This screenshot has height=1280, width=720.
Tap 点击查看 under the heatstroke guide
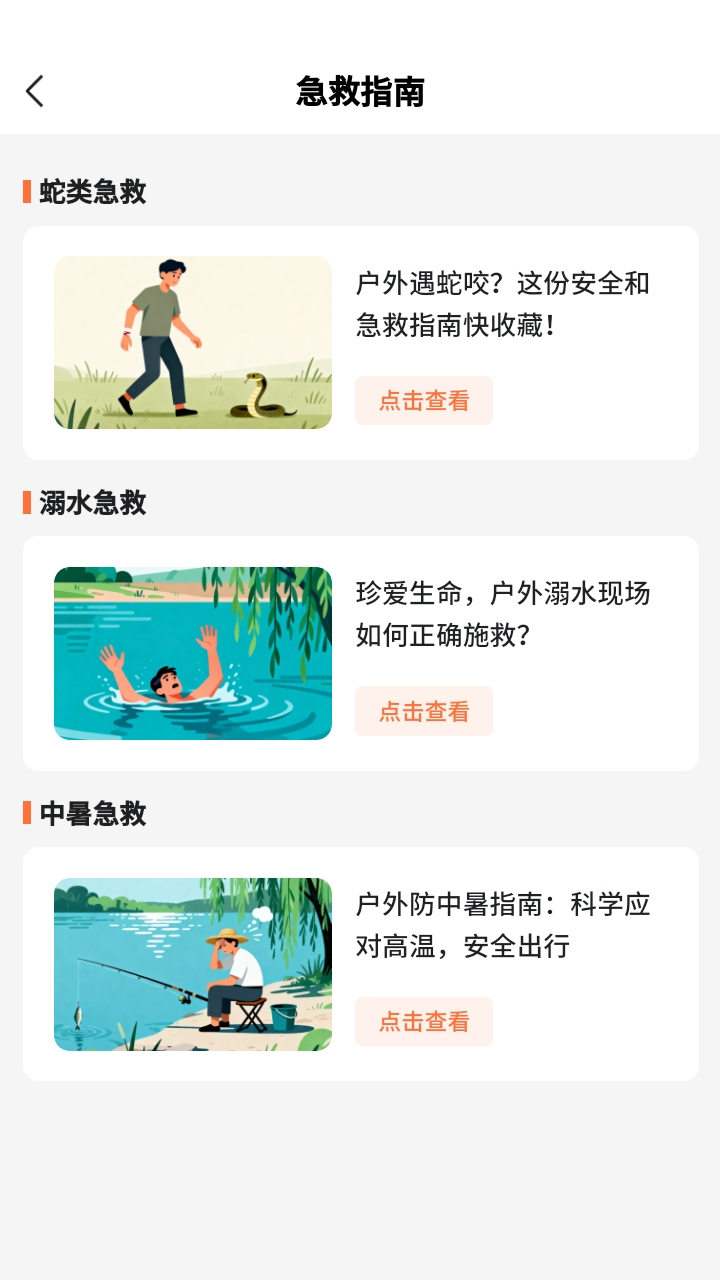point(423,1021)
